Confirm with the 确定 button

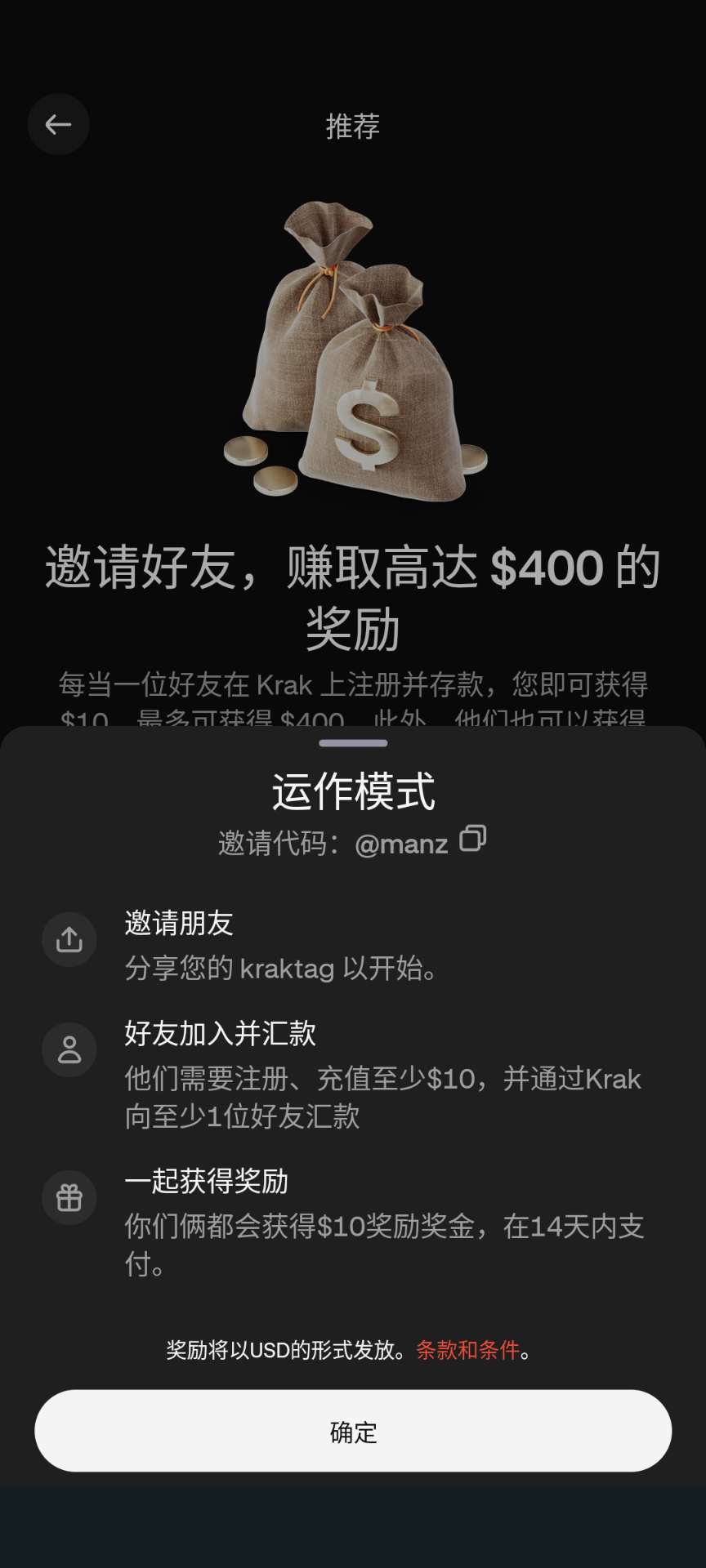(x=353, y=1432)
